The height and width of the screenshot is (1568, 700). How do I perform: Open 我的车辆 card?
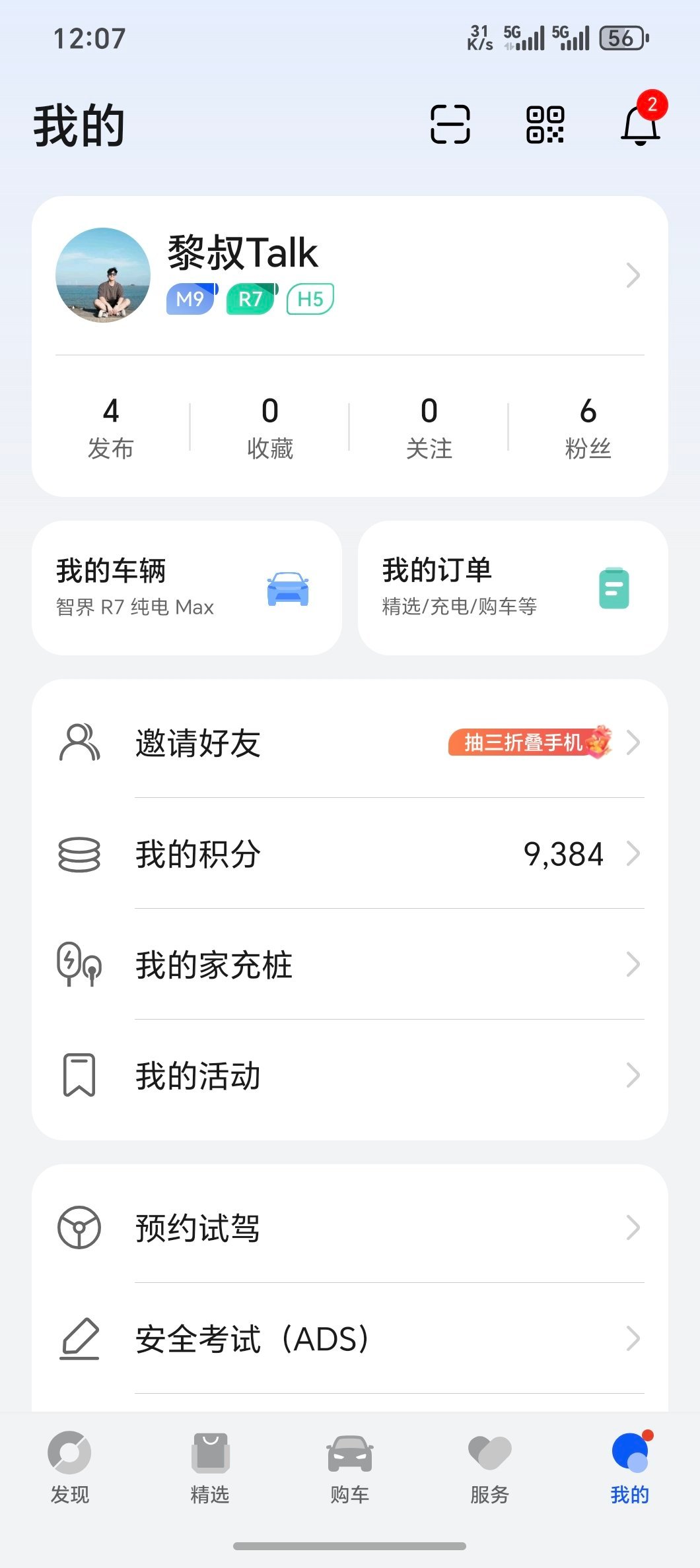(187, 587)
